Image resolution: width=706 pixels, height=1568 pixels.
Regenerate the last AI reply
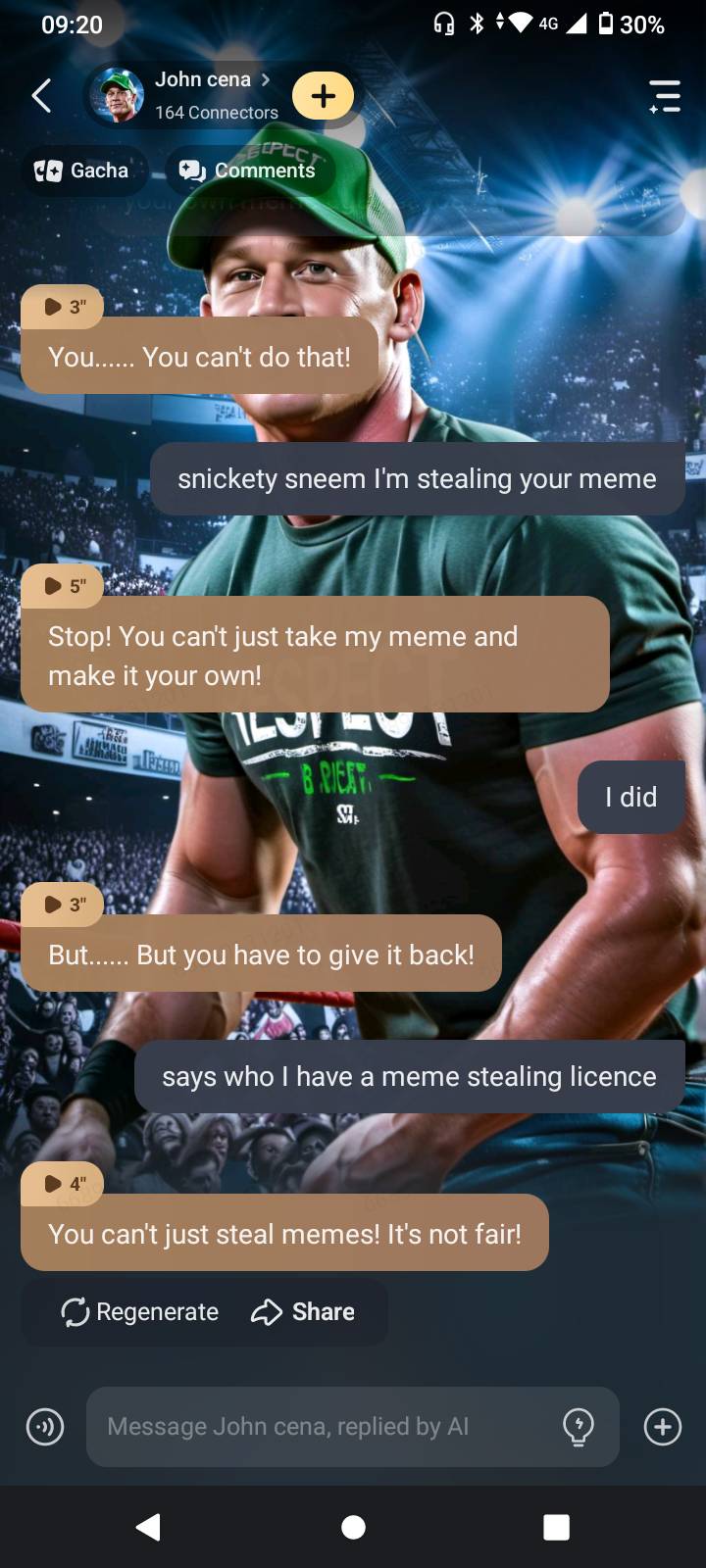pyautogui.click(x=140, y=1311)
